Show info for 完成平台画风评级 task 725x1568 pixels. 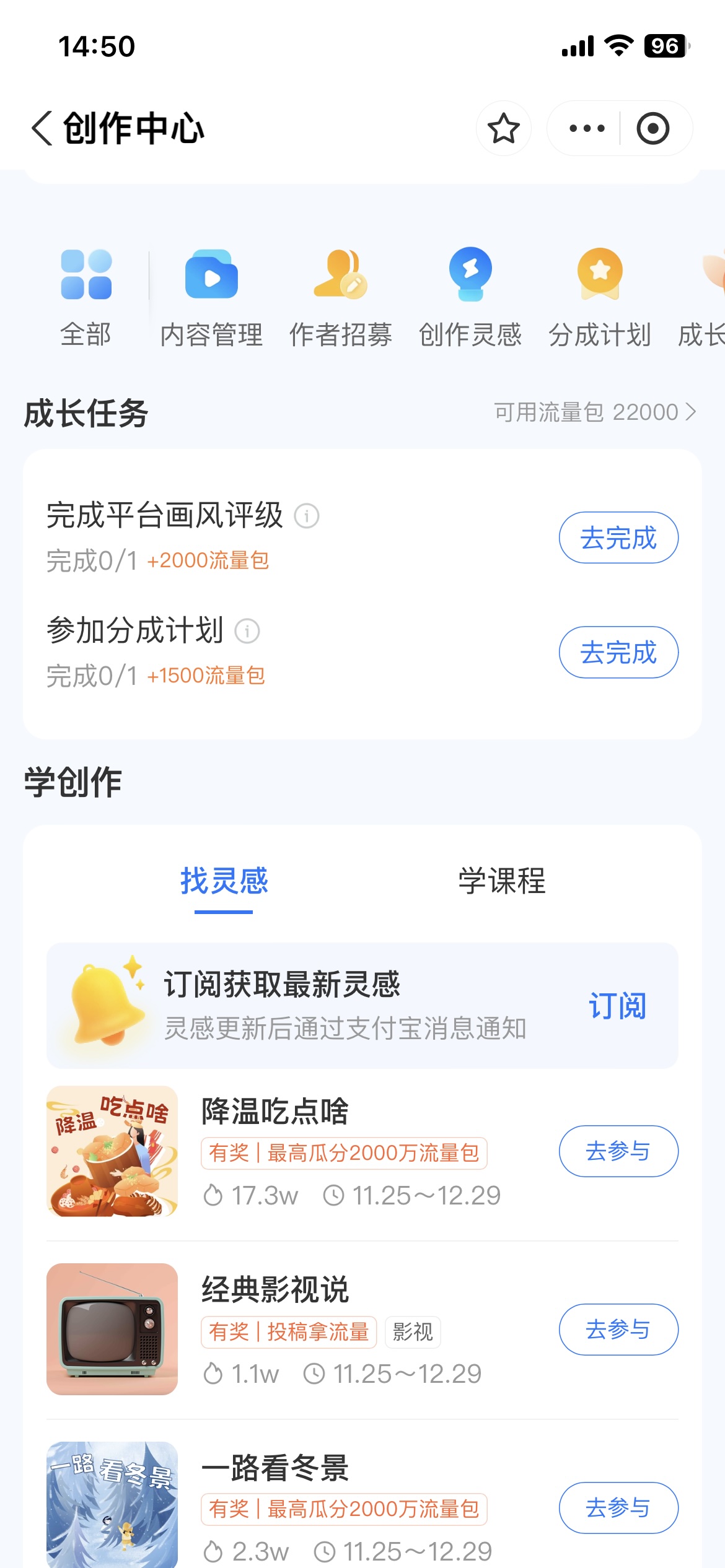click(307, 516)
